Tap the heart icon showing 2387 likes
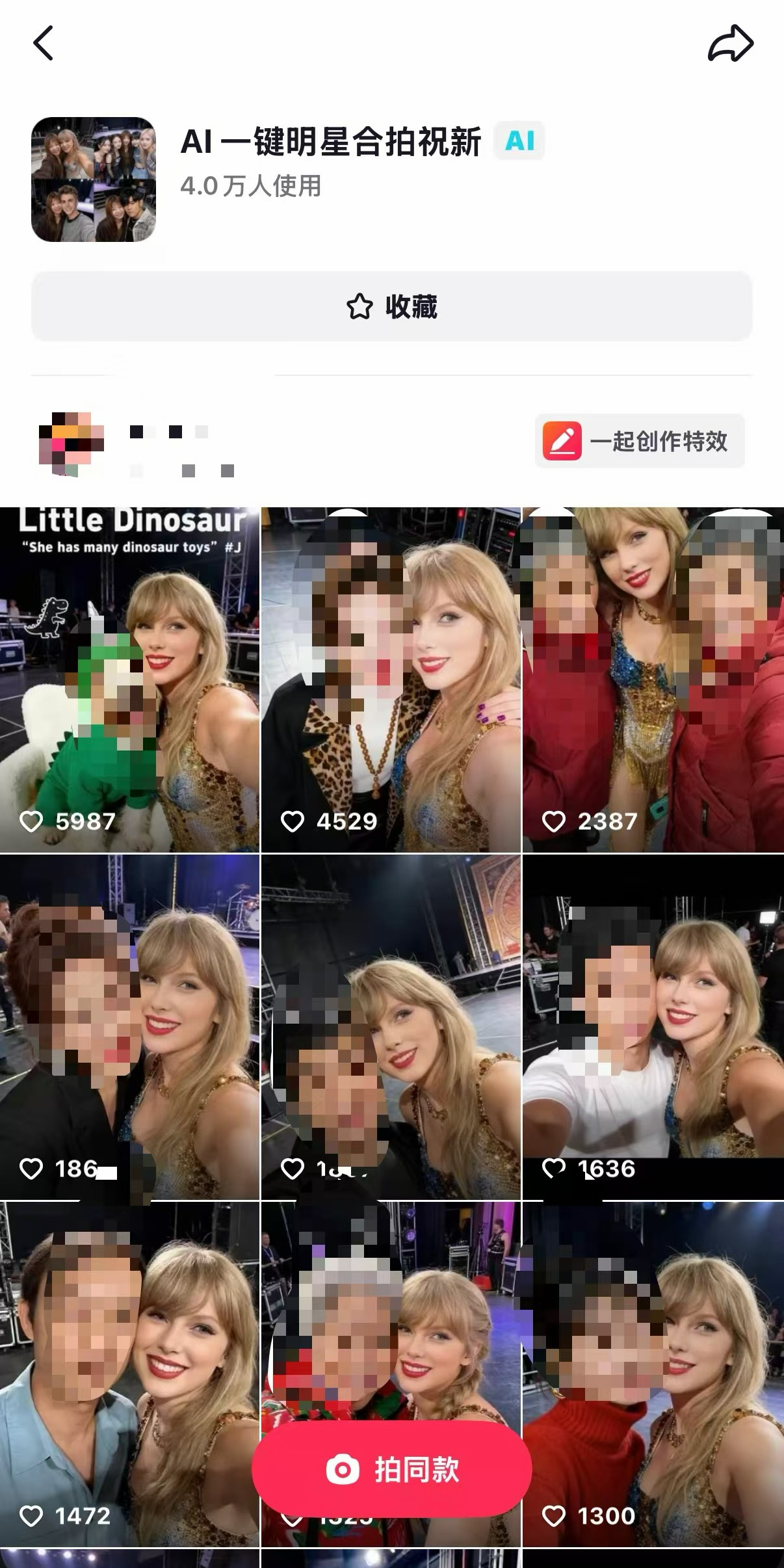784x1568 pixels. [555, 821]
